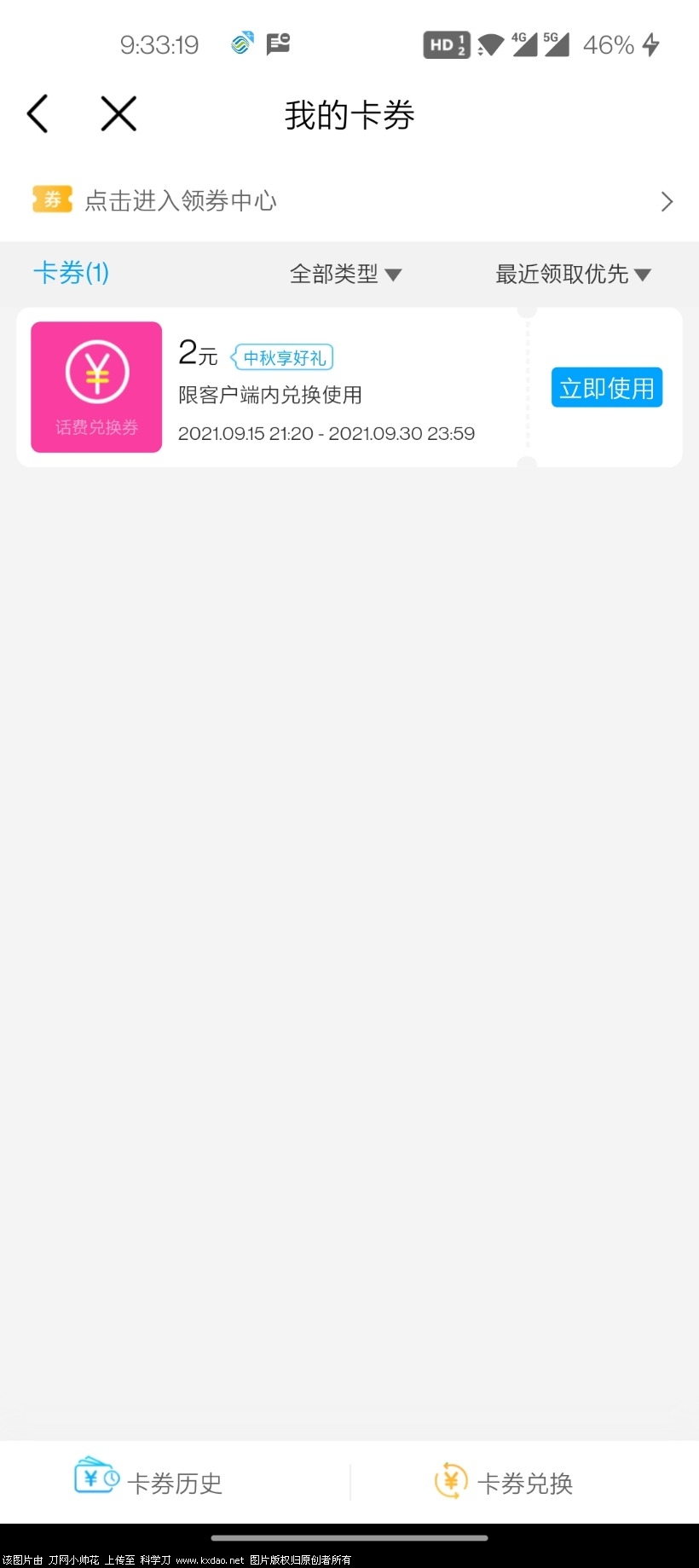
Task: Open the 2元 话费兑换券 coupon card
Action: (273, 388)
